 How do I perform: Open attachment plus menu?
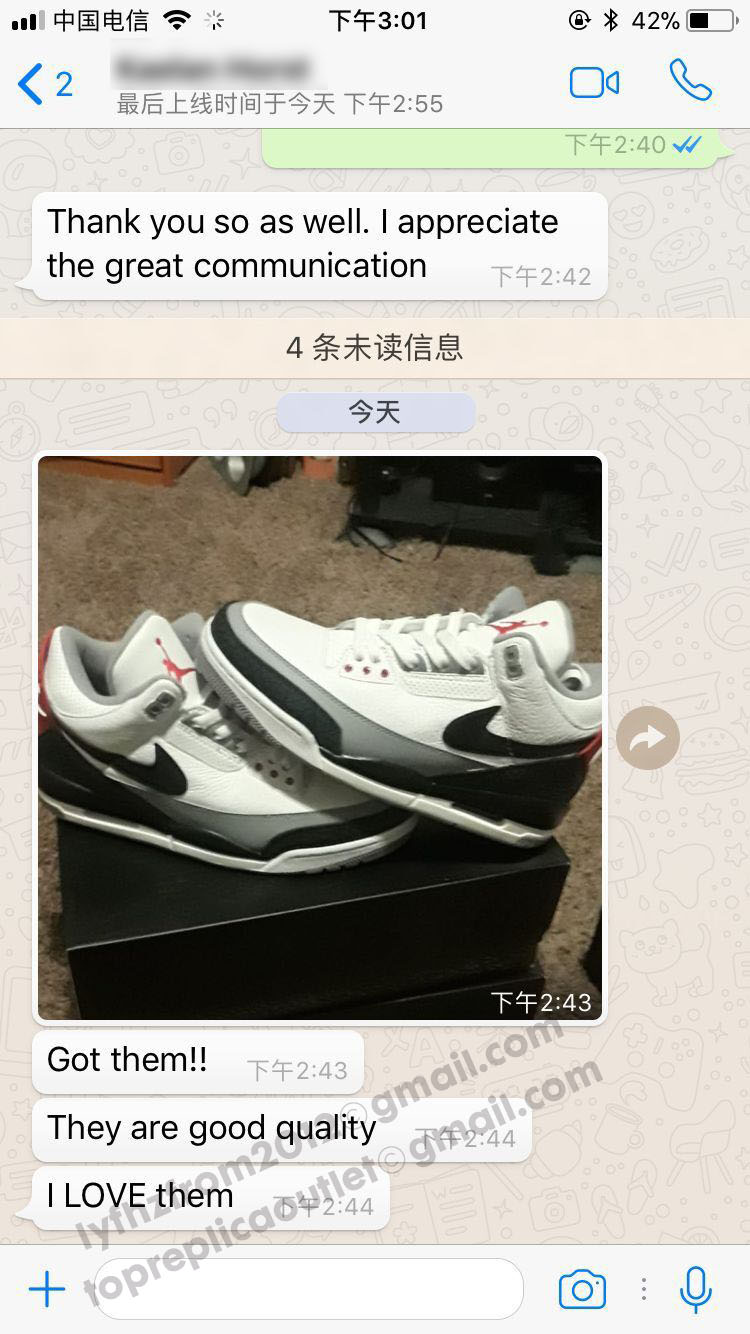point(46,1289)
